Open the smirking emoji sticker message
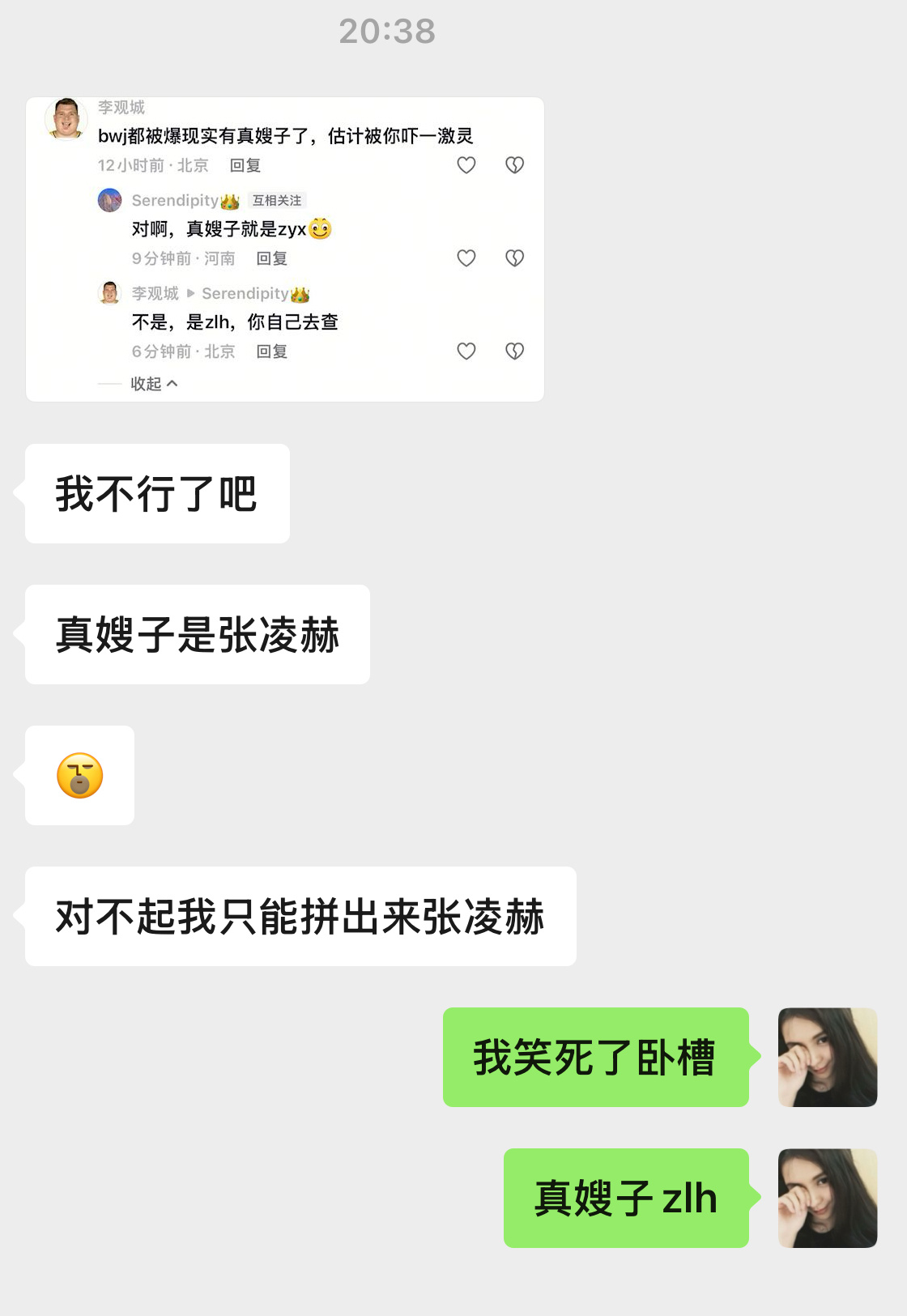 coord(79,775)
